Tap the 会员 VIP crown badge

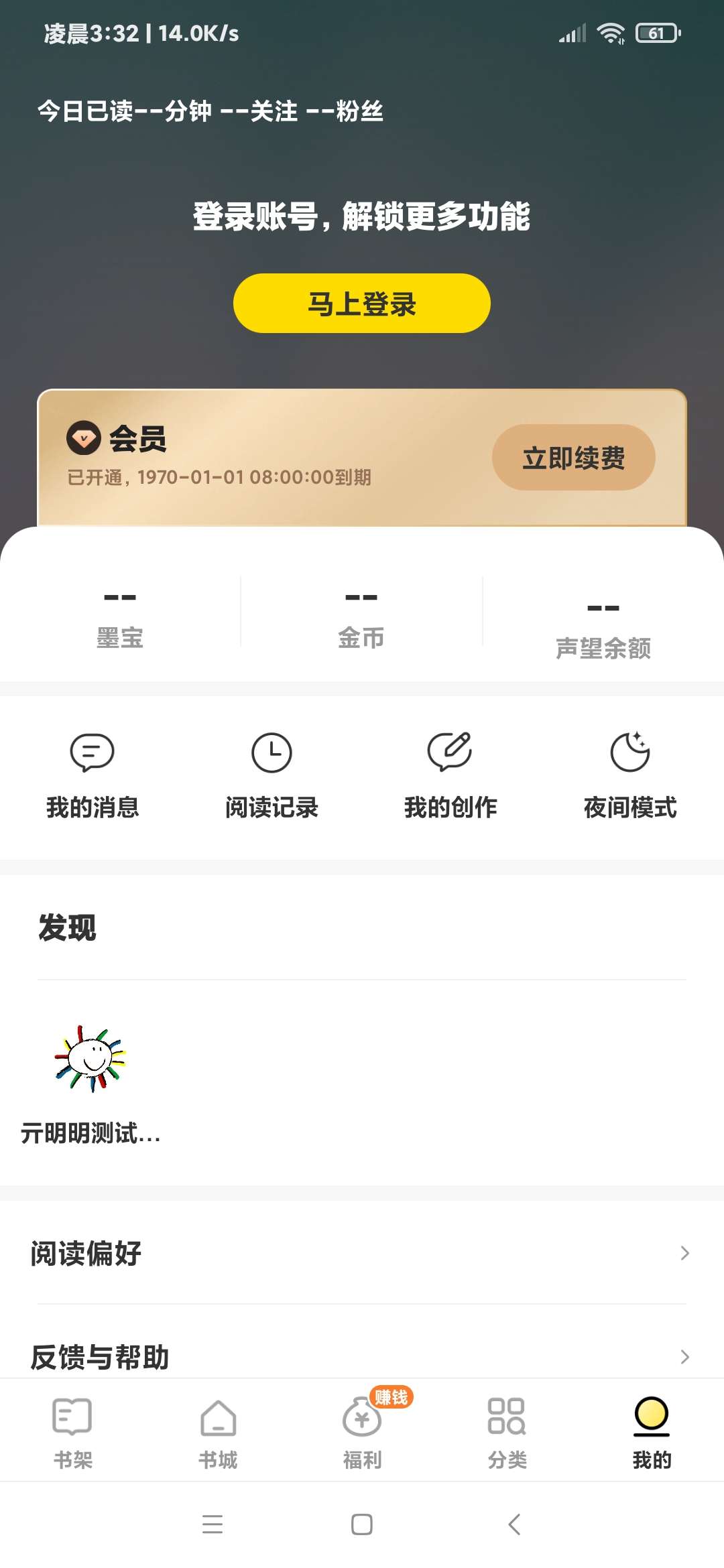pyautogui.click(x=82, y=439)
